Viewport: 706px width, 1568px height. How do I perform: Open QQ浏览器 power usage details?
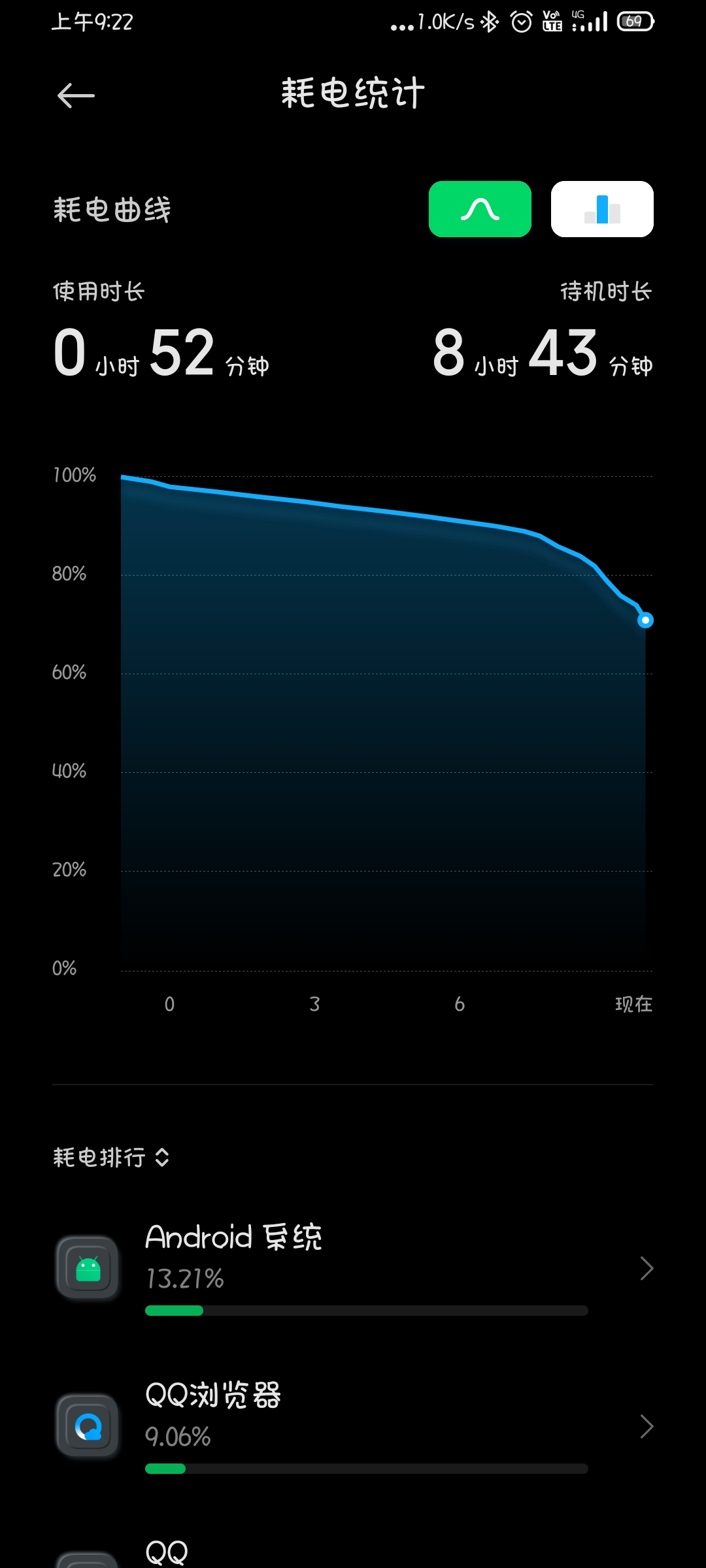coord(353,1426)
